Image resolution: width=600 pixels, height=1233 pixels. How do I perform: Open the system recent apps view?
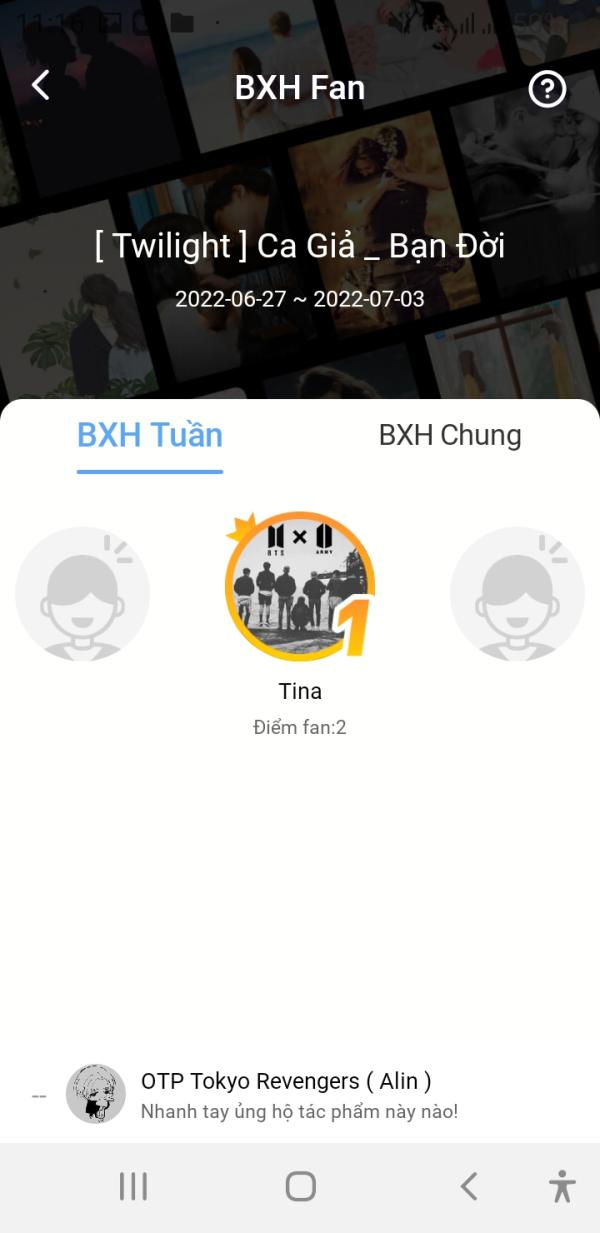coord(133,1187)
